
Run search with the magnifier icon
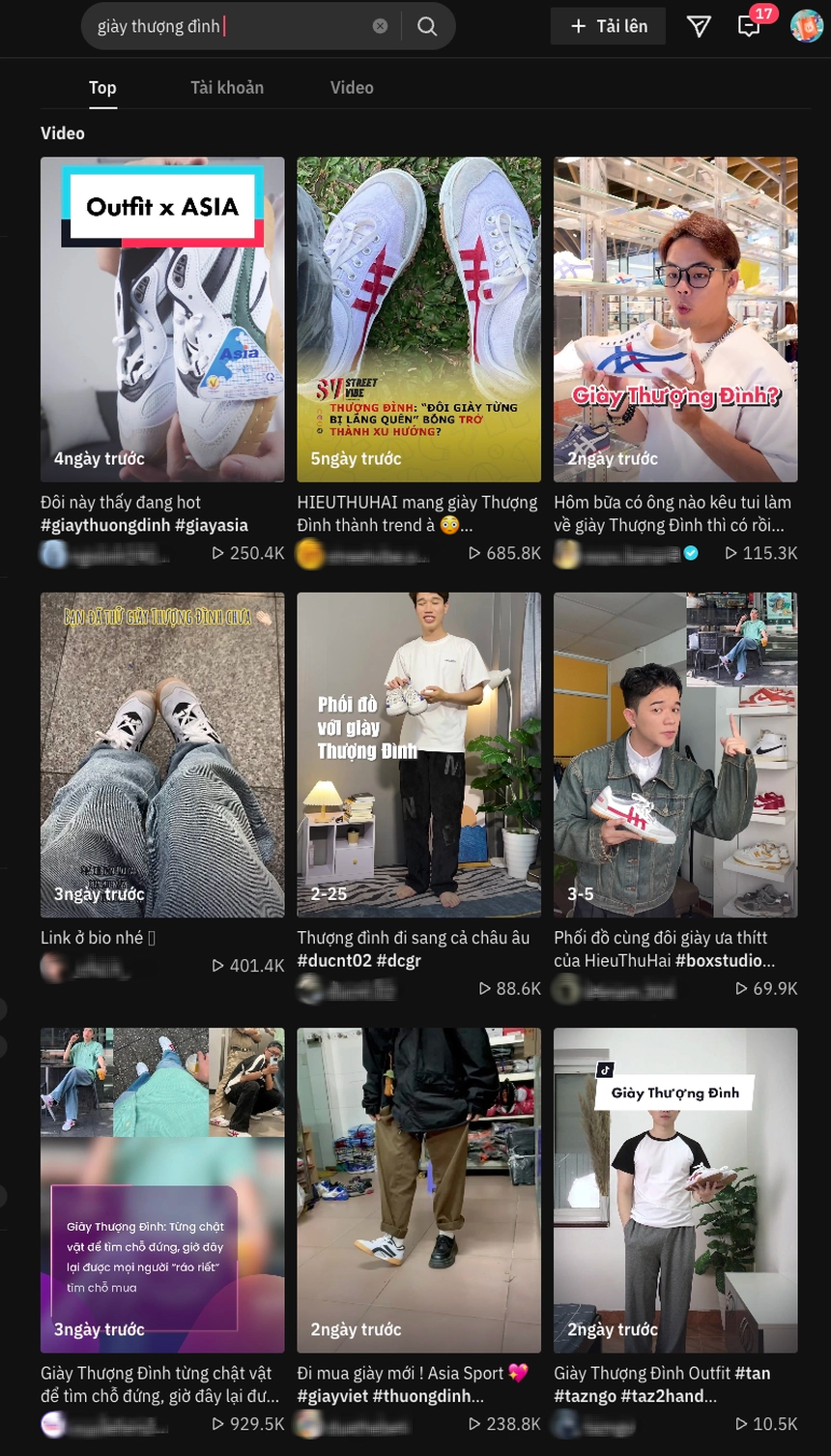tap(427, 26)
